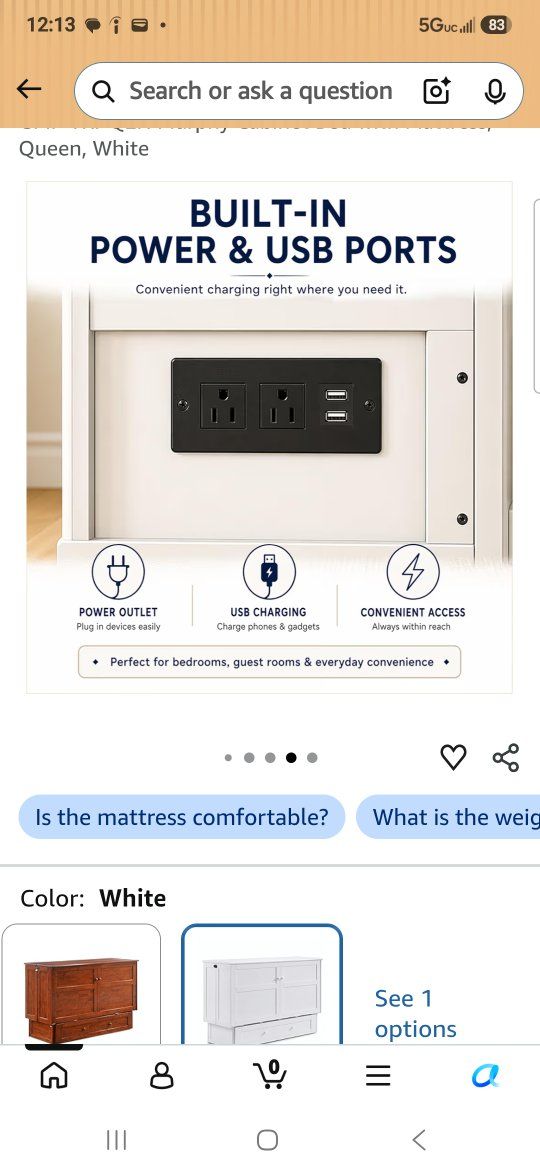Viewport: 540px width, 1170px height.
Task: Go back using the top arrow
Action: (x=29, y=90)
